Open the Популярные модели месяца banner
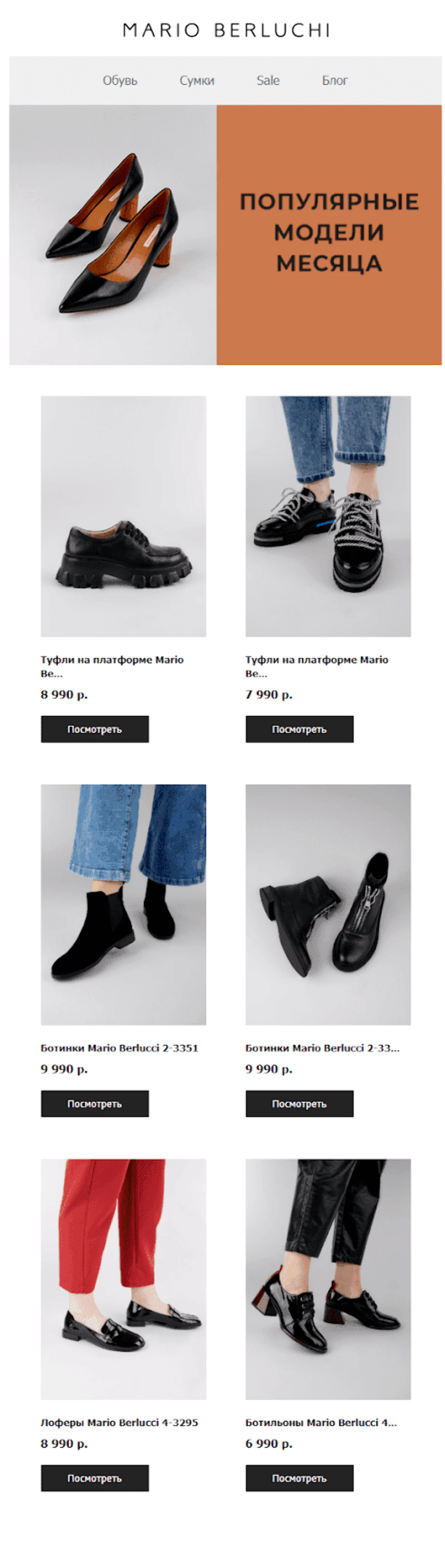Screen dimensions: 445x1568 pyautogui.click(x=329, y=234)
